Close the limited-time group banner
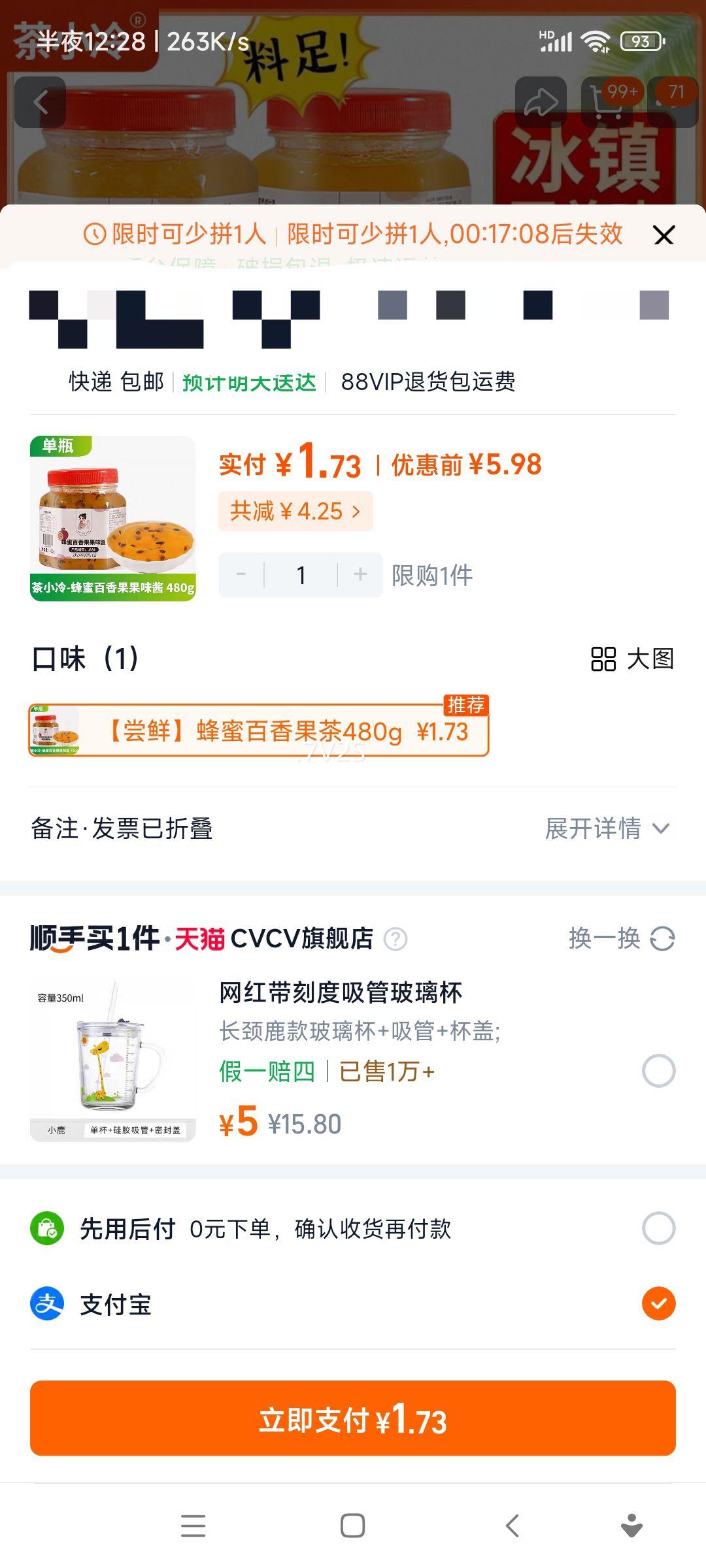Viewport: 706px width, 1568px height. point(664,235)
